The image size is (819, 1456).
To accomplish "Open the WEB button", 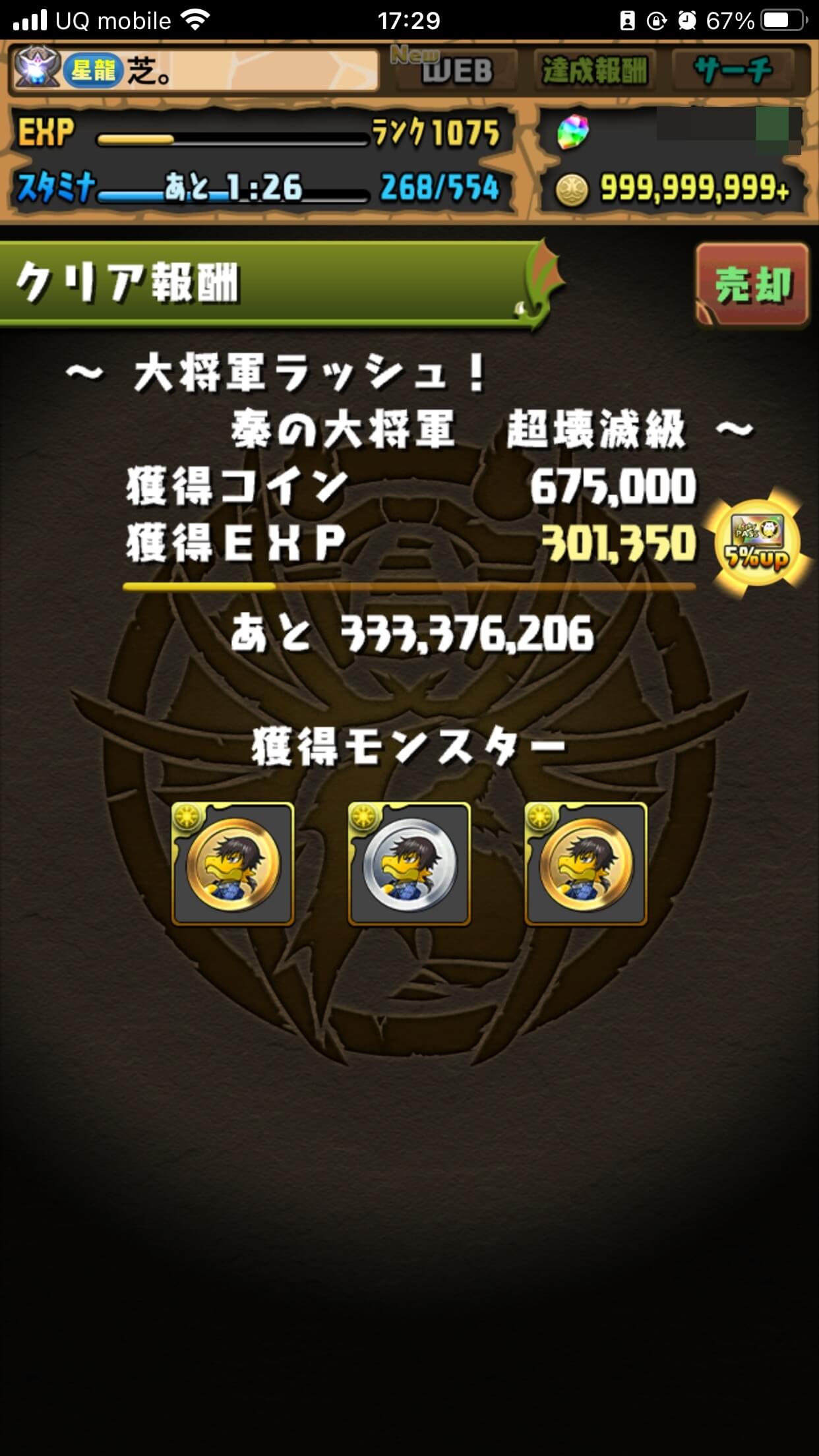I will (455, 70).
